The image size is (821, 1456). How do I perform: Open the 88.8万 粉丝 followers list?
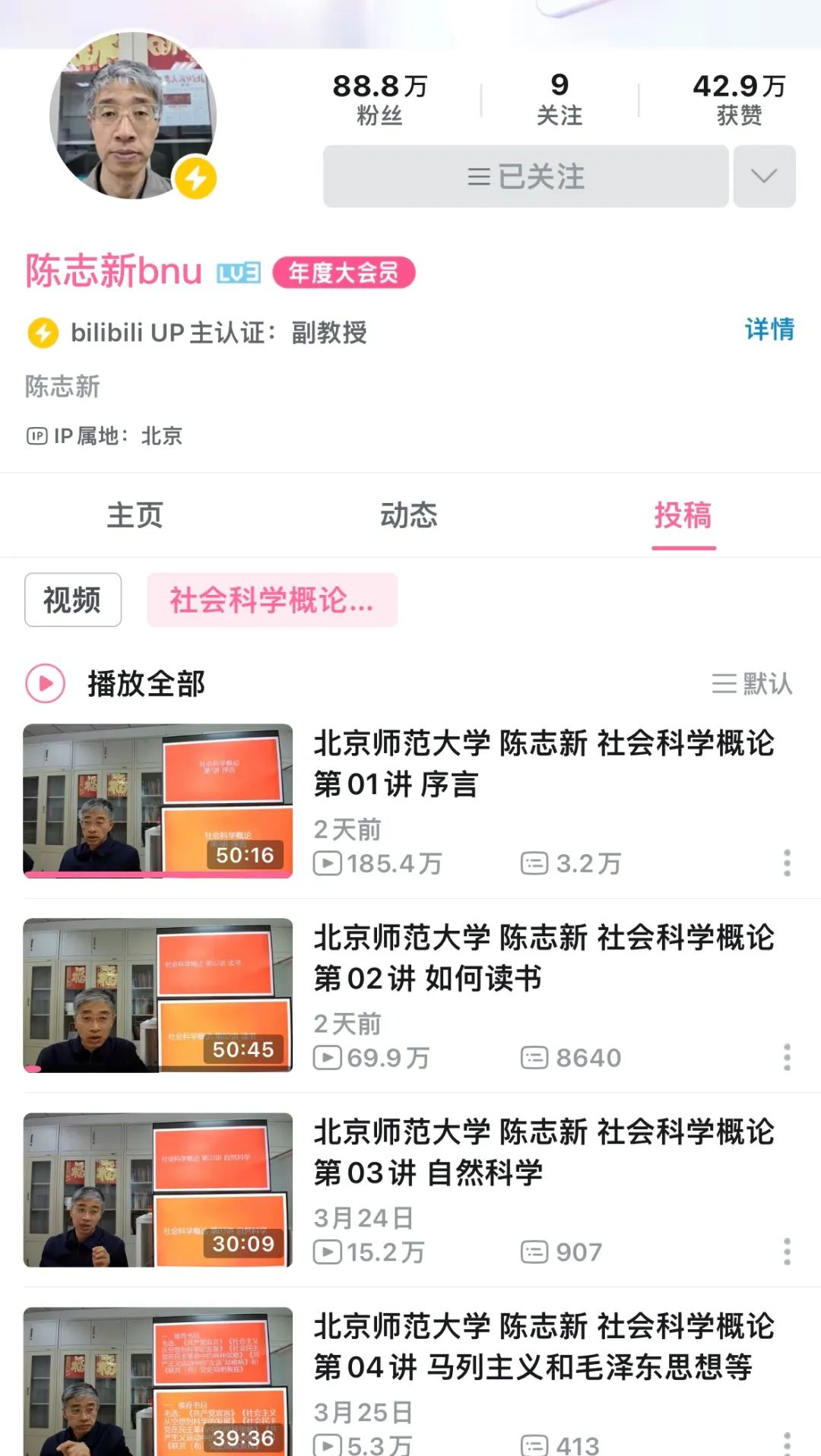coord(379,99)
